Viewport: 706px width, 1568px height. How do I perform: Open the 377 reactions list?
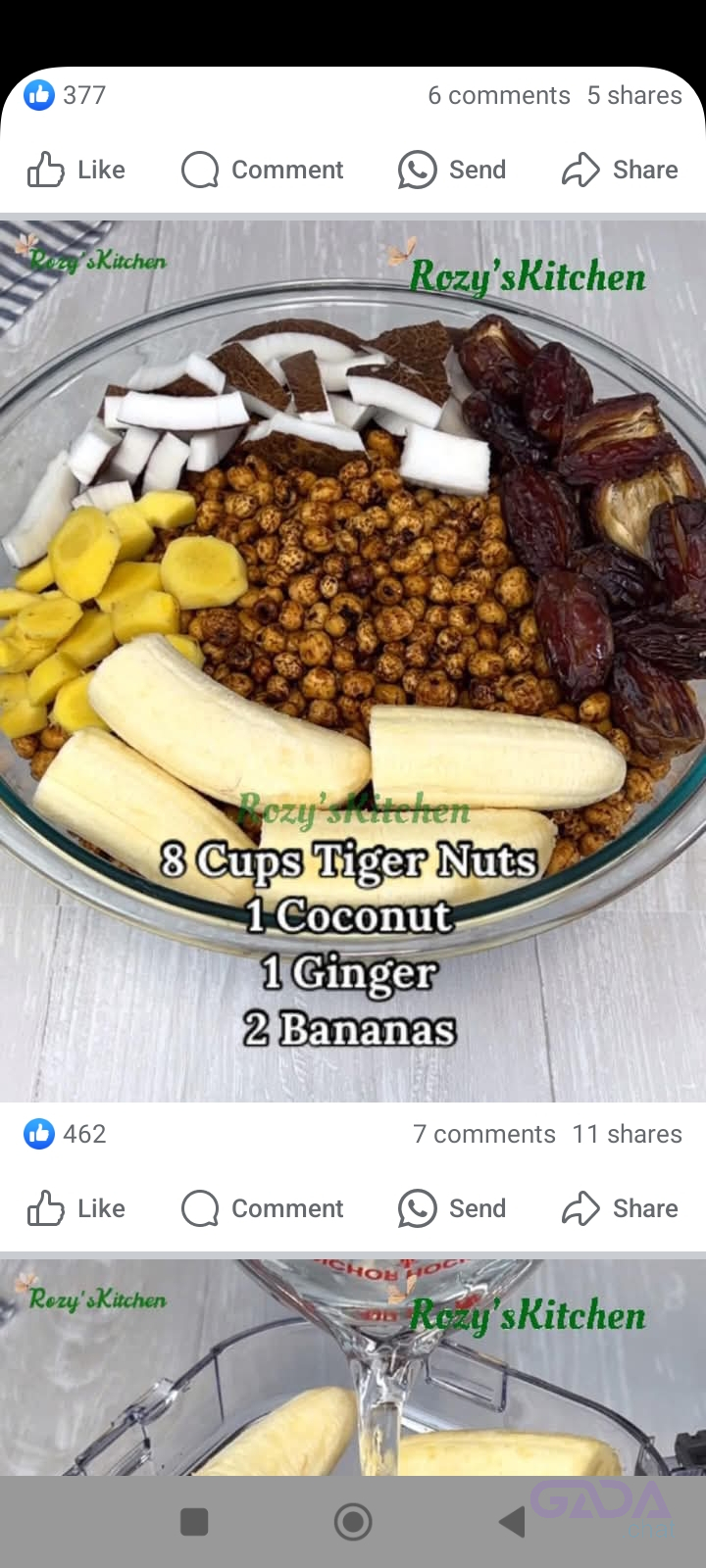pyautogui.click(x=65, y=95)
